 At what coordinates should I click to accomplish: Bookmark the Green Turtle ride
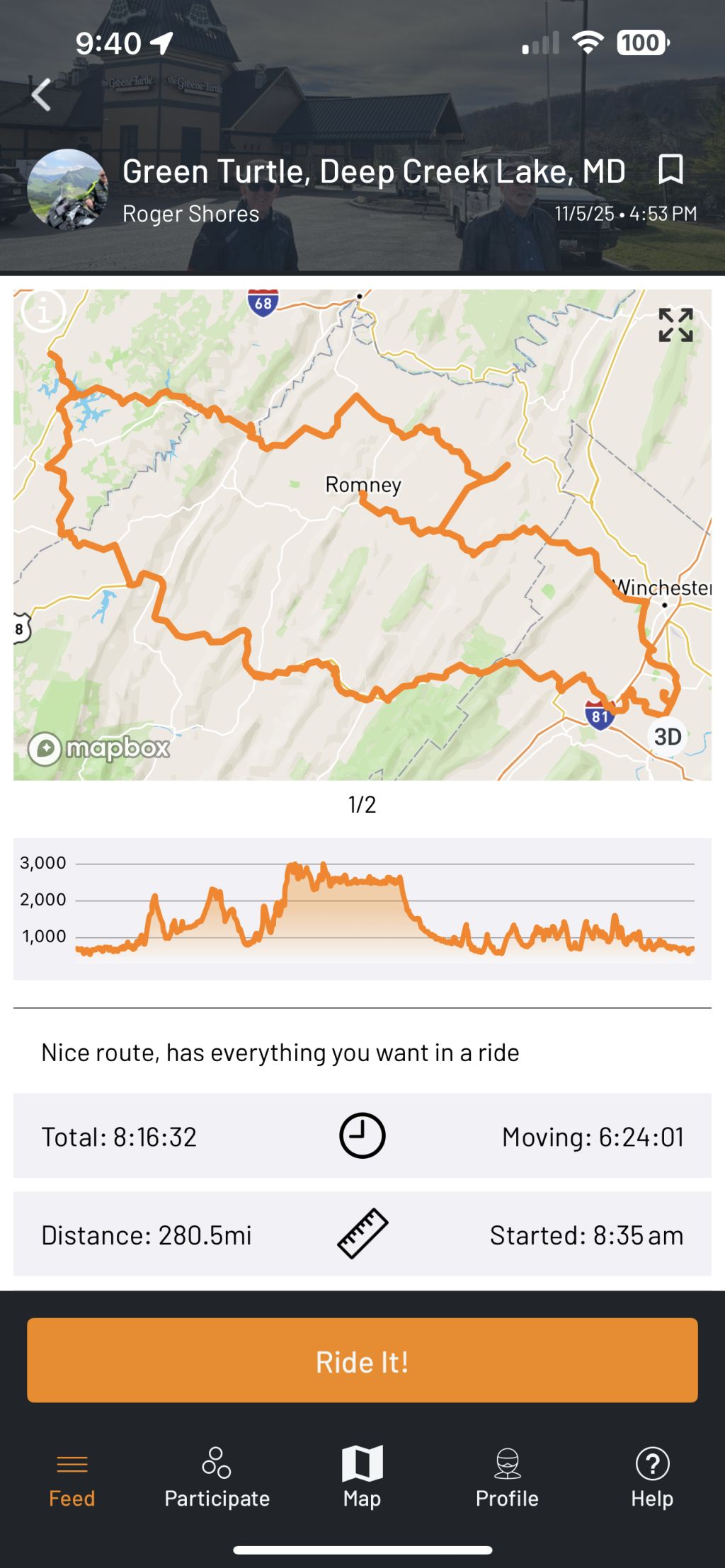(x=670, y=170)
